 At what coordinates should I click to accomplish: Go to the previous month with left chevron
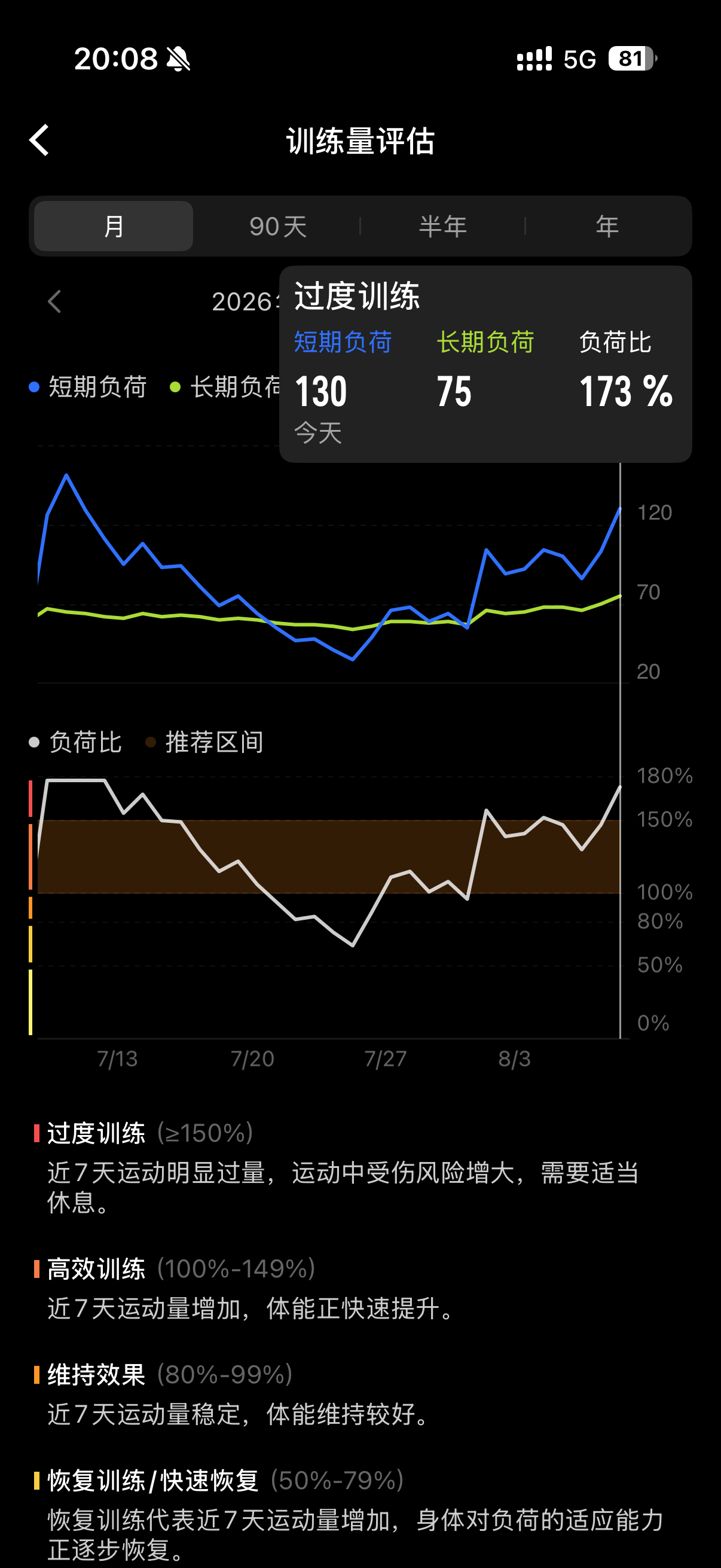(55, 301)
